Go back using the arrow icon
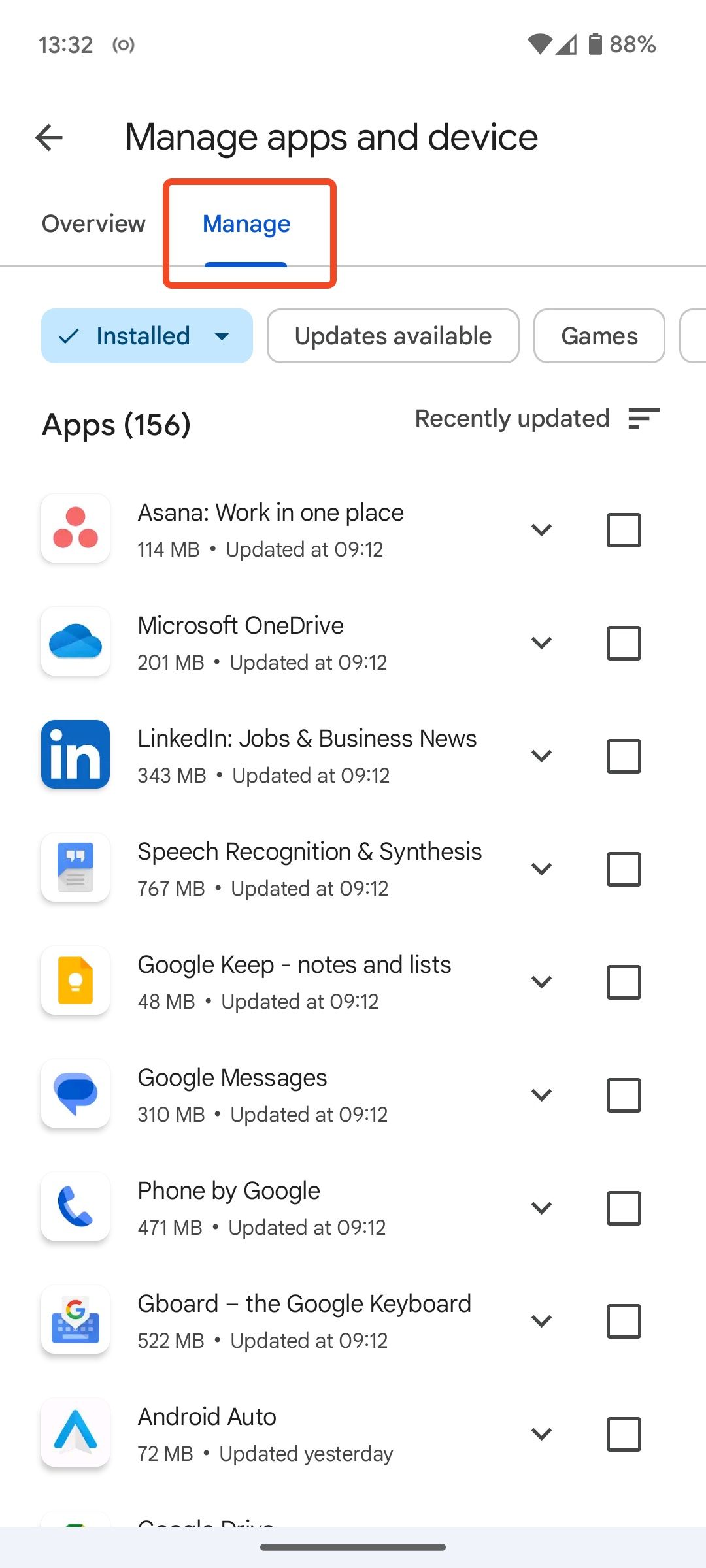Viewport: 706px width, 1568px height. tap(49, 138)
